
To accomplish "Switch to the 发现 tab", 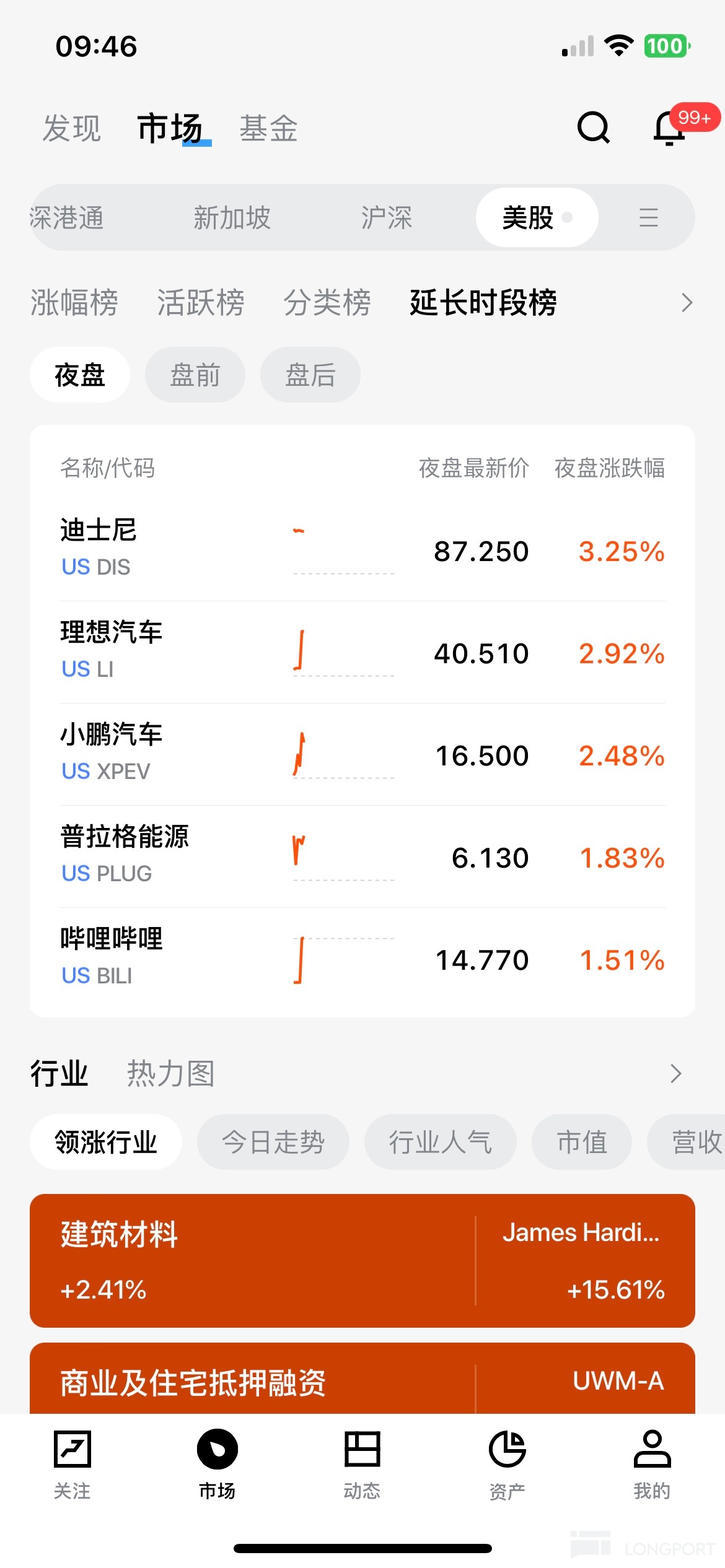I will tap(72, 129).
